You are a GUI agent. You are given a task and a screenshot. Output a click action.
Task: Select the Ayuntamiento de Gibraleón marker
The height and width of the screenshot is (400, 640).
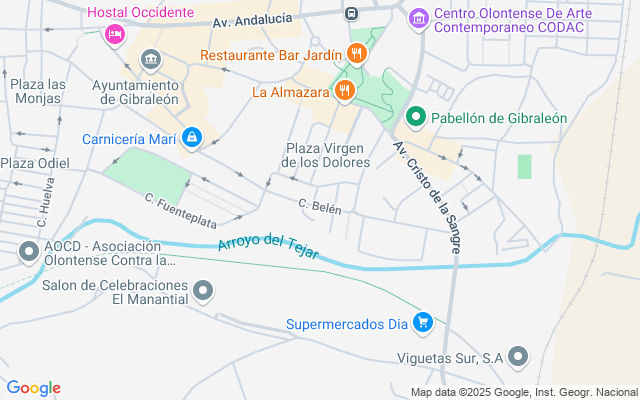coord(151,60)
